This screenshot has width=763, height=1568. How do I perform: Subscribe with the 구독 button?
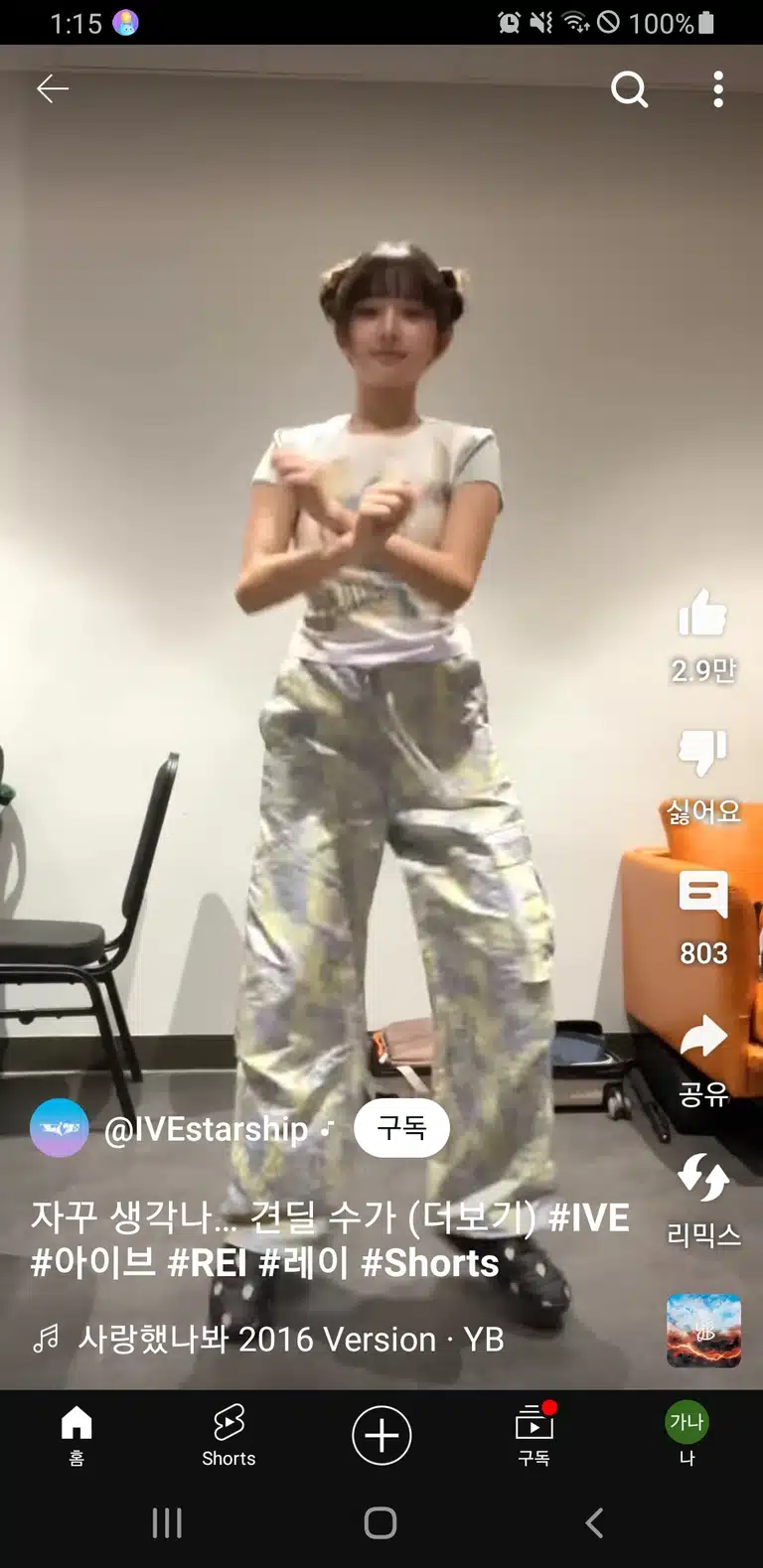[x=401, y=1128]
